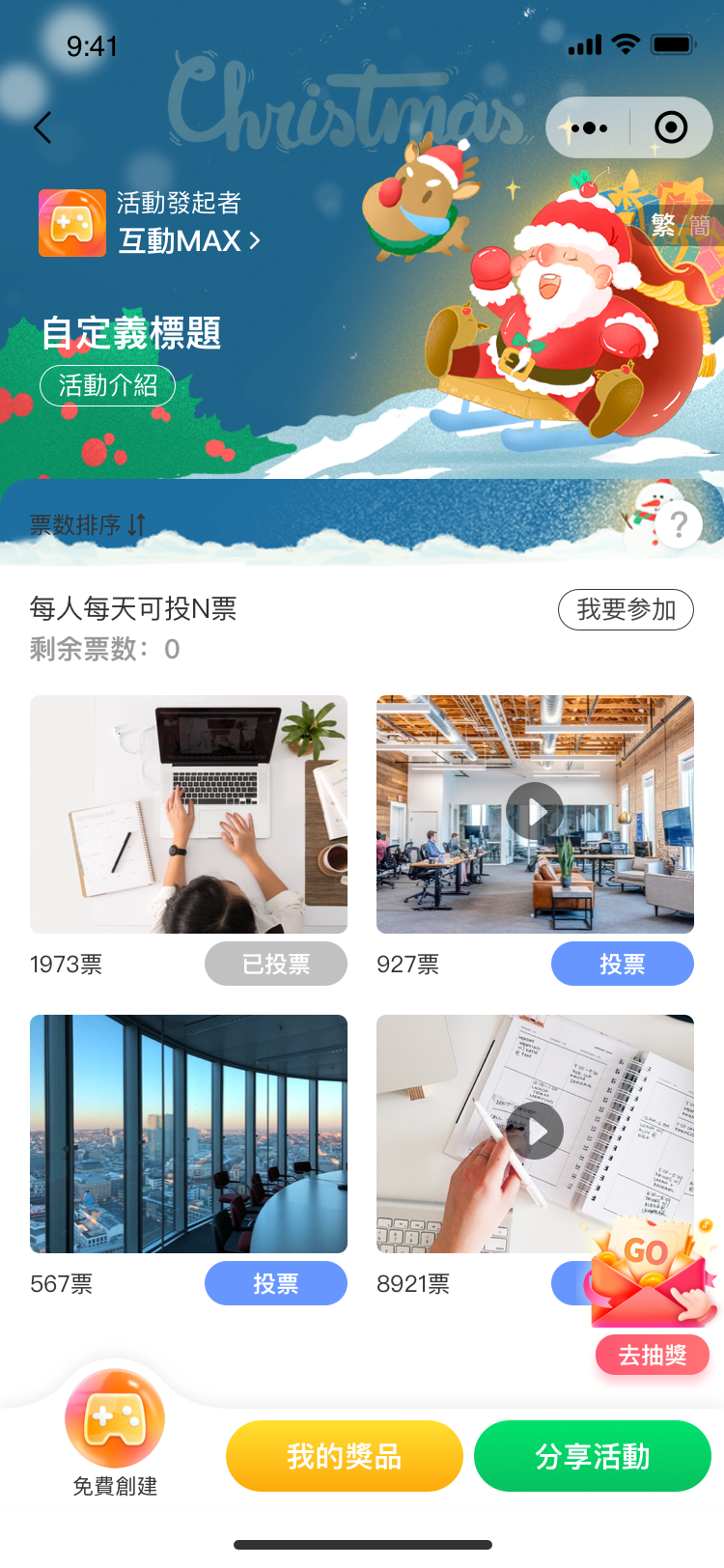Image resolution: width=724 pixels, height=1568 pixels.
Task: Switch language to 簡
Action: 701,226
